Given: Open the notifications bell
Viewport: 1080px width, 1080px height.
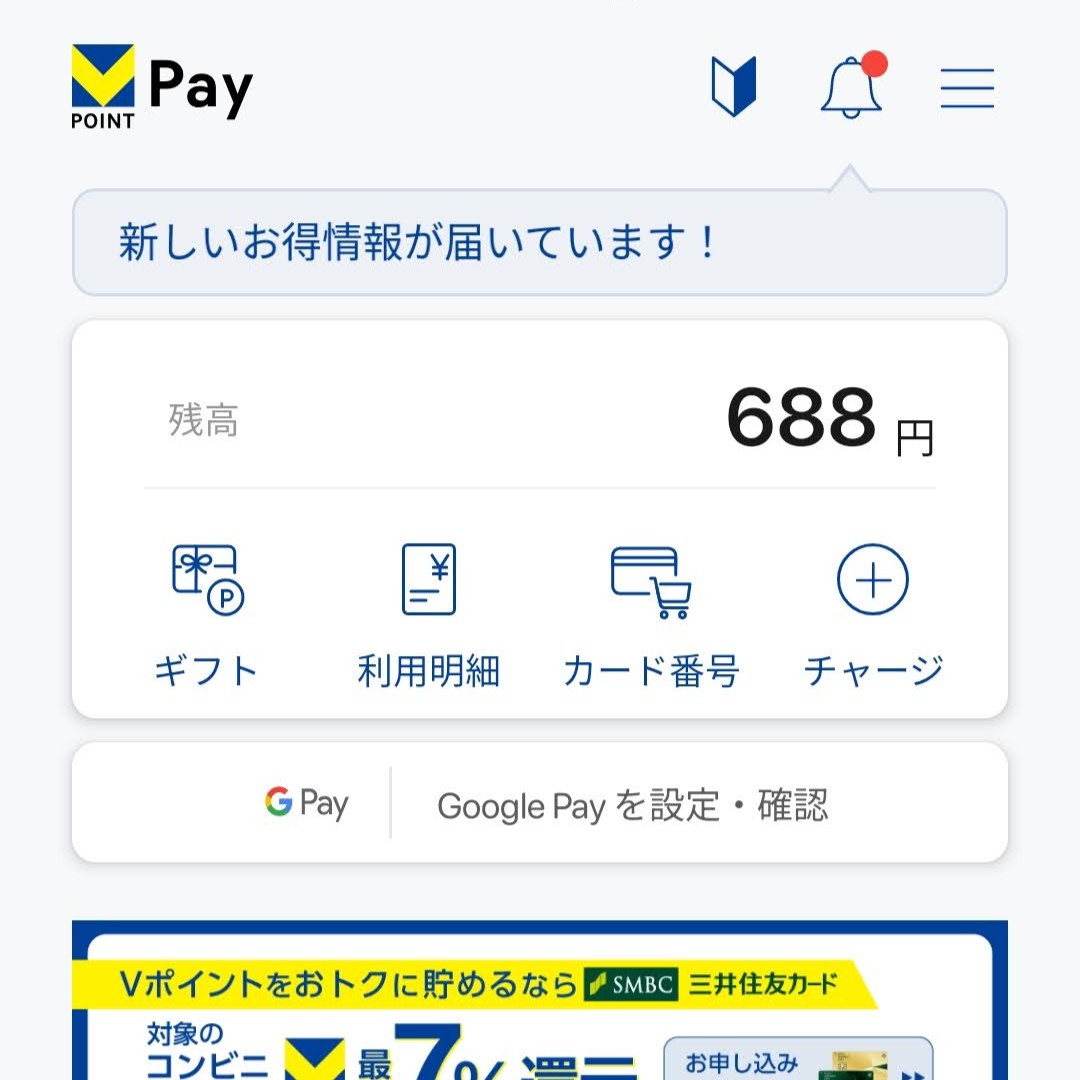Looking at the screenshot, I should (851, 87).
